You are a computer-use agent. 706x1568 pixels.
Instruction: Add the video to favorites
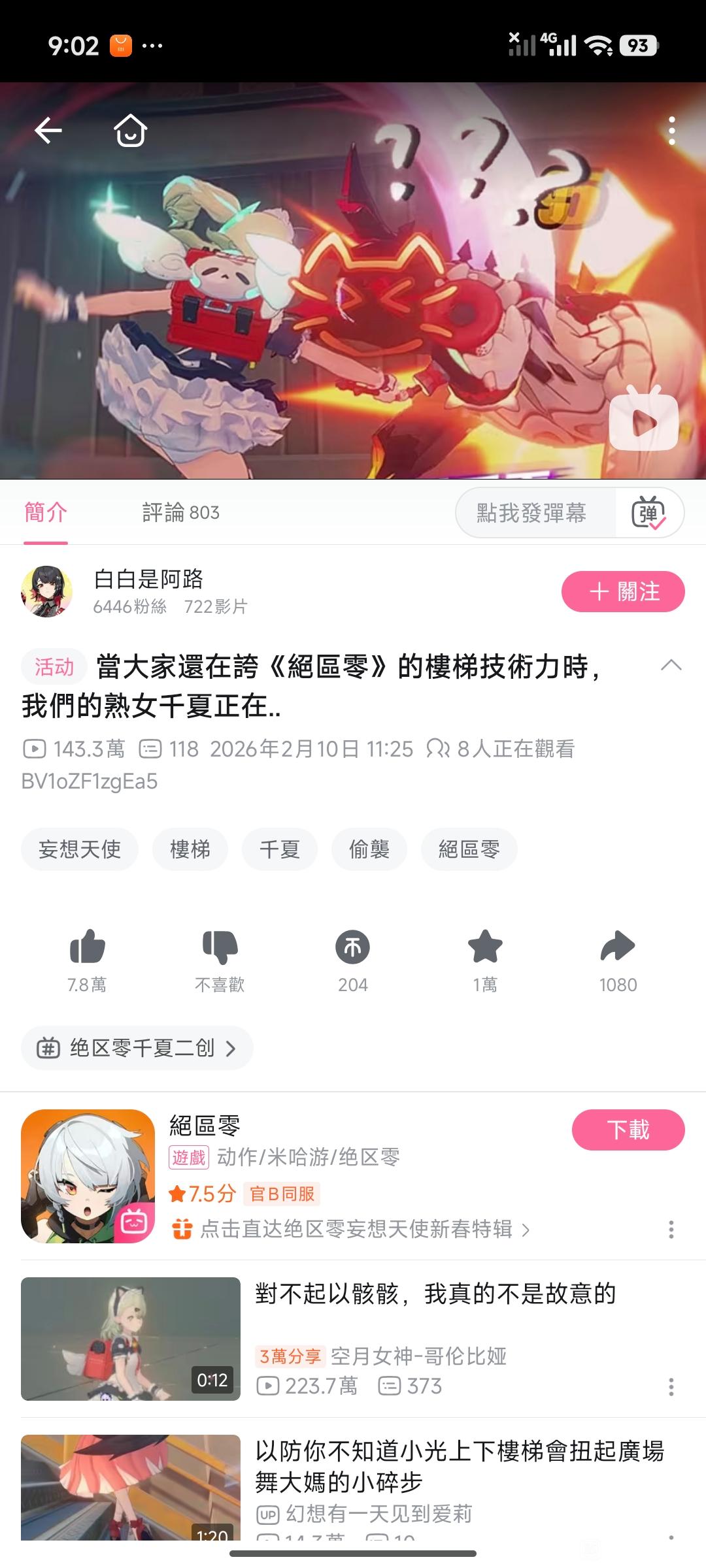click(485, 947)
